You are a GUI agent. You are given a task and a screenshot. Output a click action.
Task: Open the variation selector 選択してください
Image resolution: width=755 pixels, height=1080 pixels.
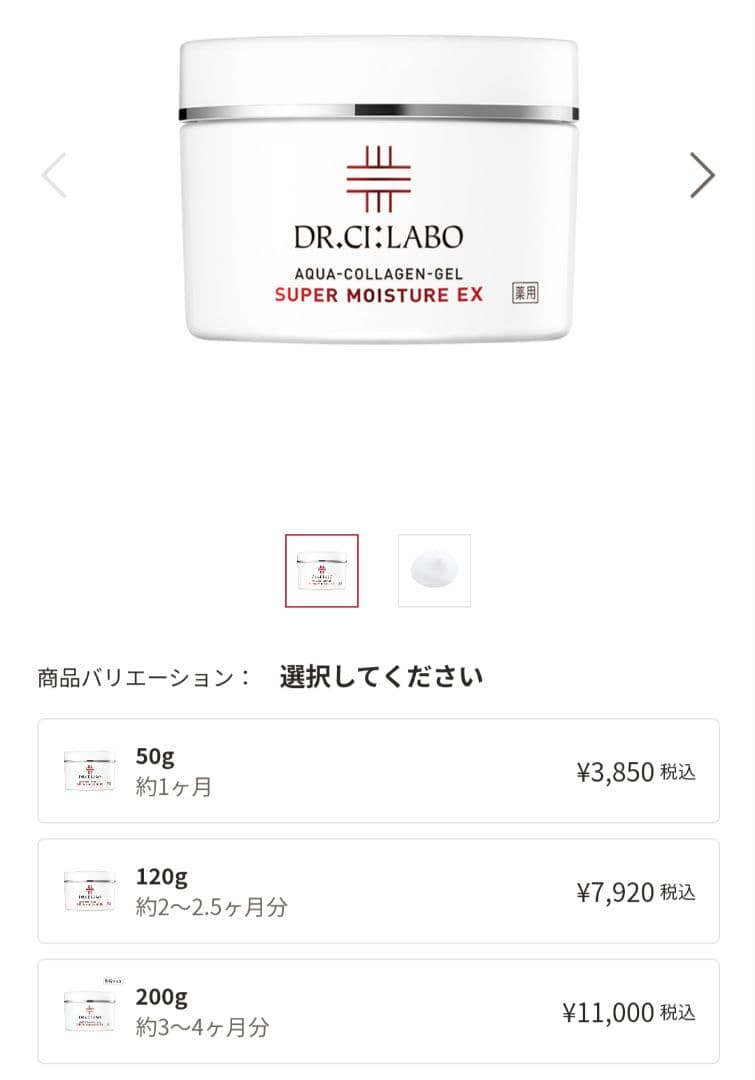pyautogui.click(x=378, y=675)
